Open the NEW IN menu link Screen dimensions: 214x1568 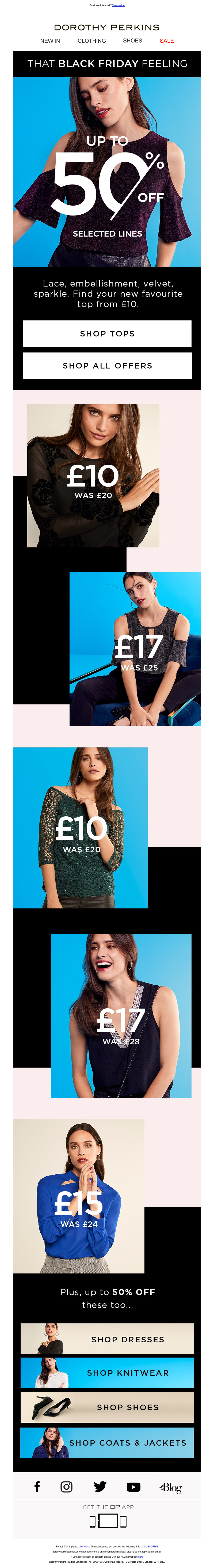[x=50, y=41]
